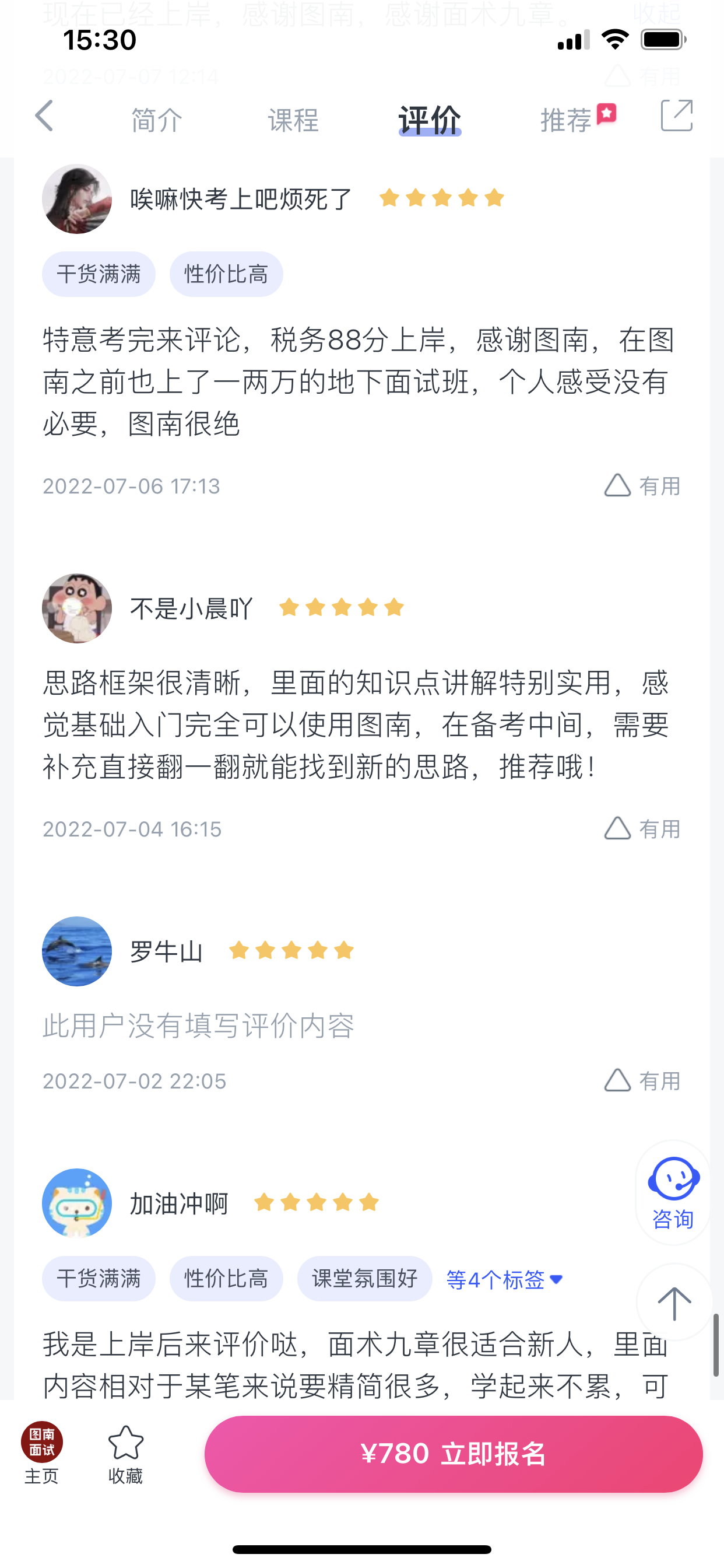Share this course via the top-right icon
This screenshot has width=724, height=1568.
[677, 116]
